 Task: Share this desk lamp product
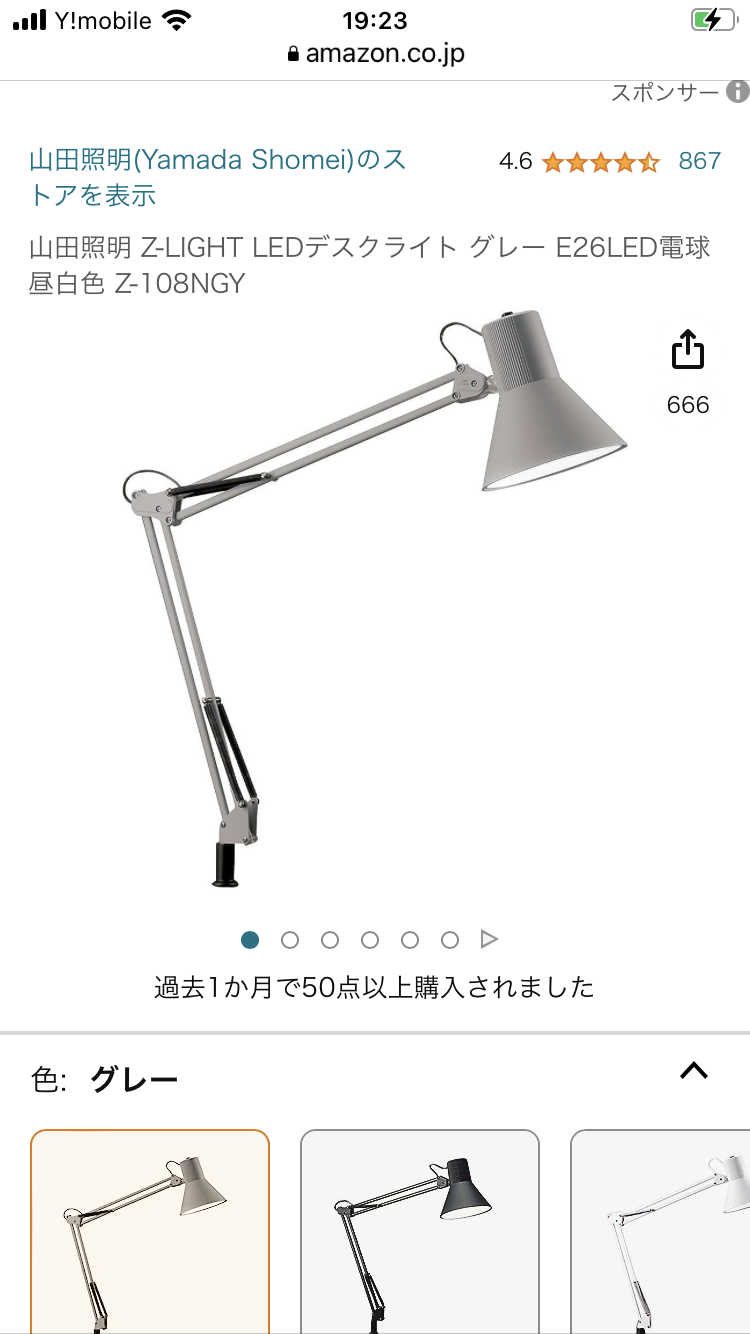click(688, 351)
